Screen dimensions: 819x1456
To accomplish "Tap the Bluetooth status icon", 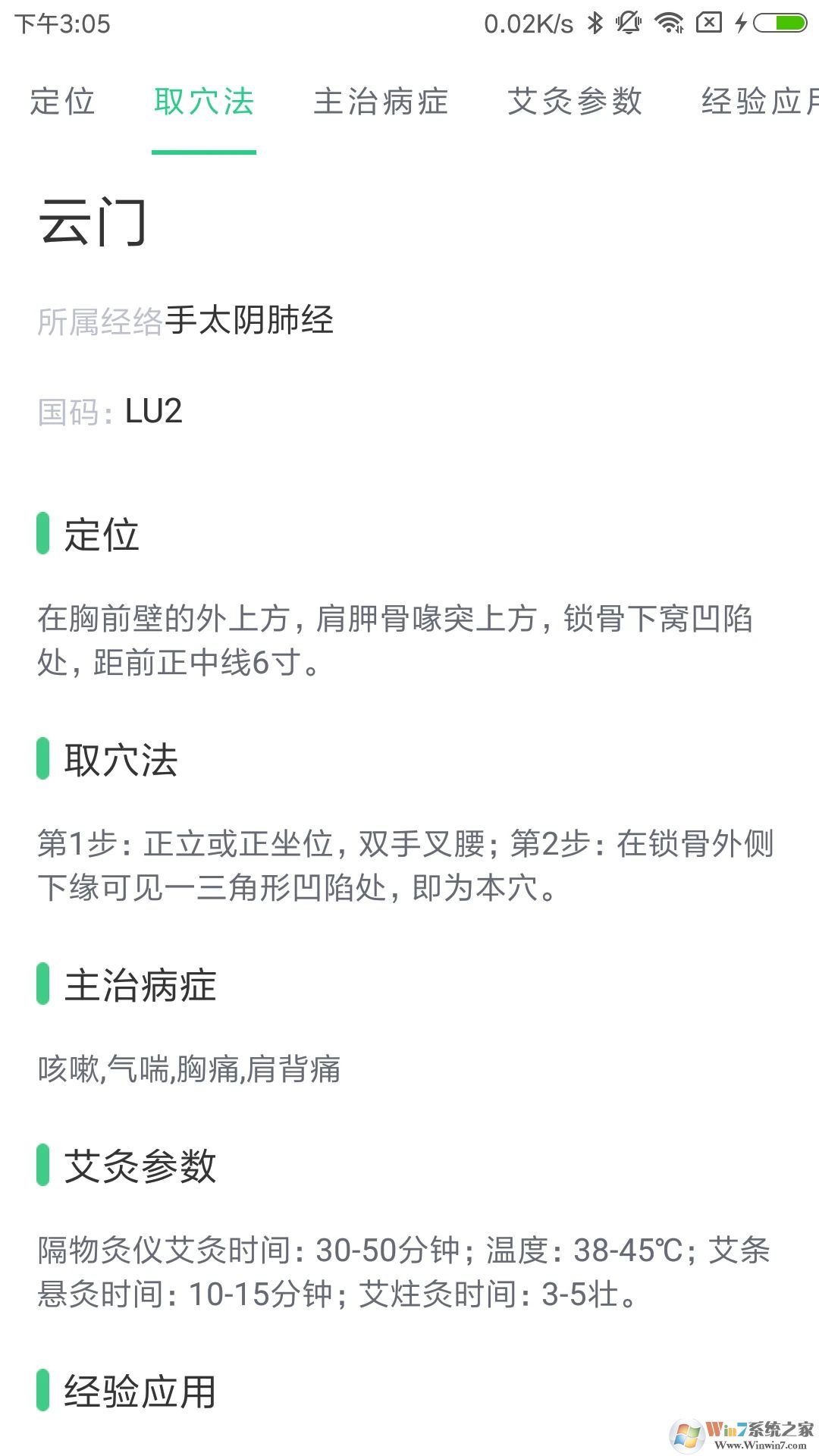I will [x=595, y=23].
